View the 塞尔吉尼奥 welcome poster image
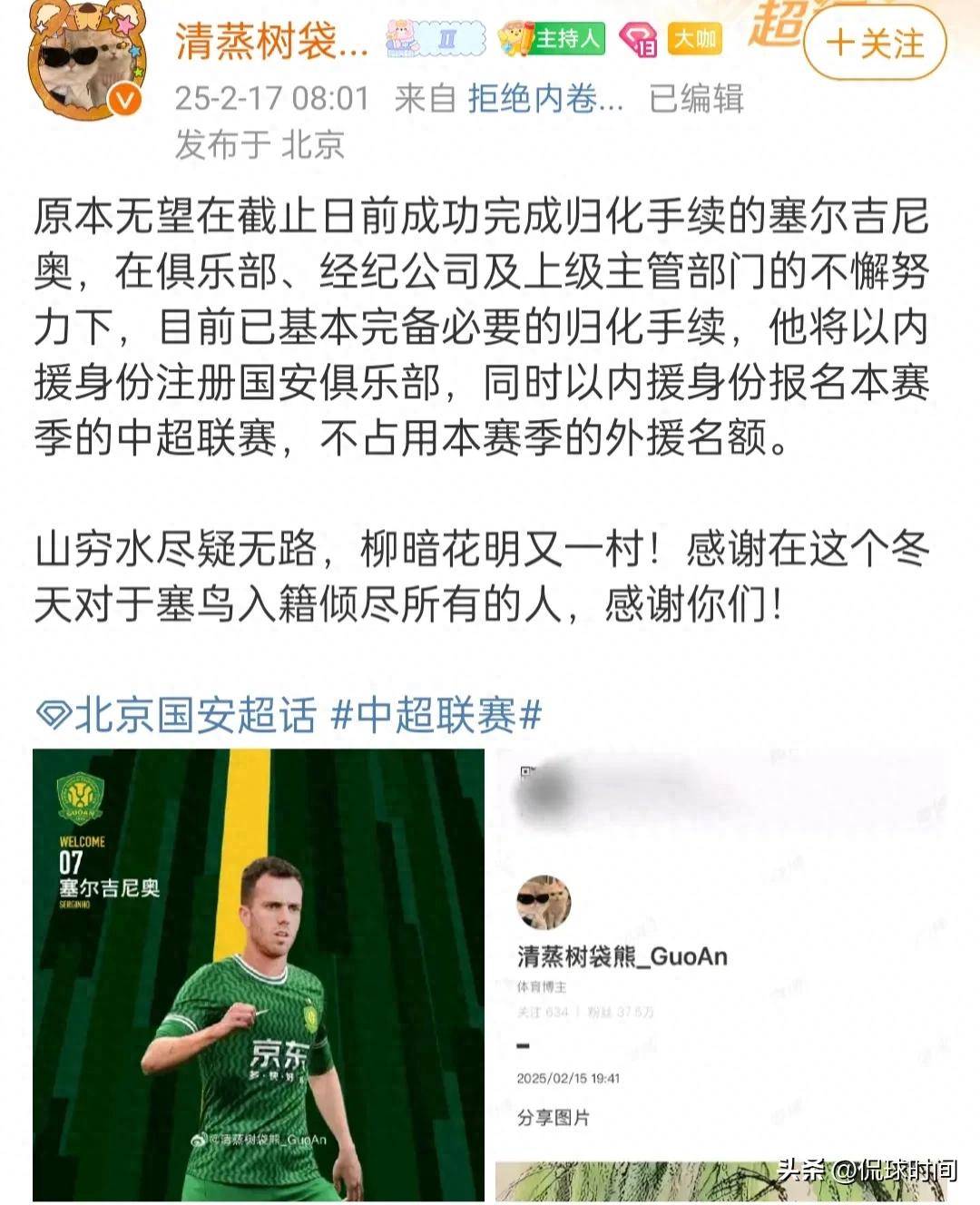This screenshot has width=980, height=1205. click(259, 975)
